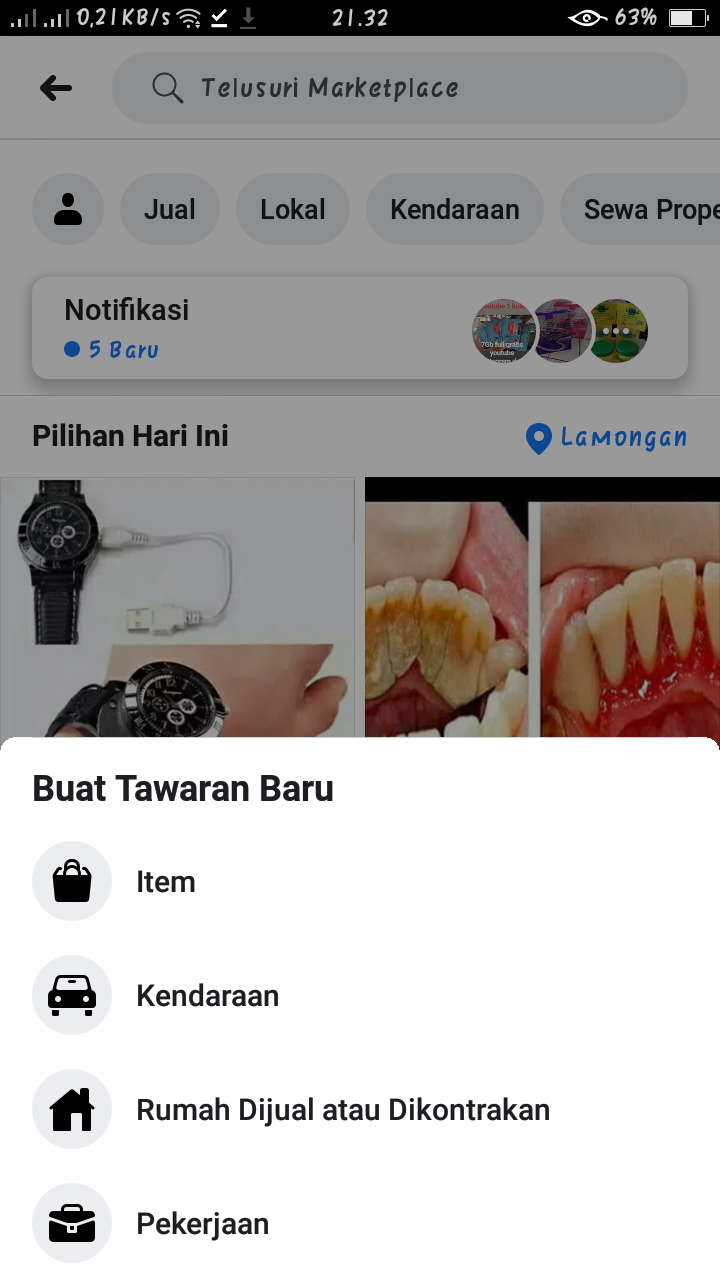Open the Notifikasi card with 5 Baru
This screenshot has height=1280, width=720.
(360, 328)
